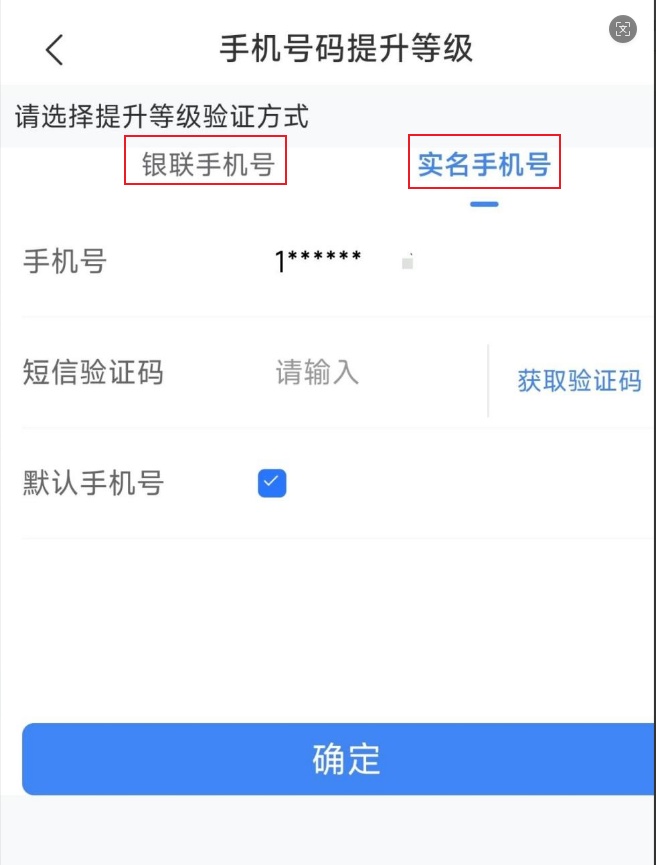Tap 获取验证码 to request SMS code
The height and width of the screenshot is (865, 656).
point(579,381)
